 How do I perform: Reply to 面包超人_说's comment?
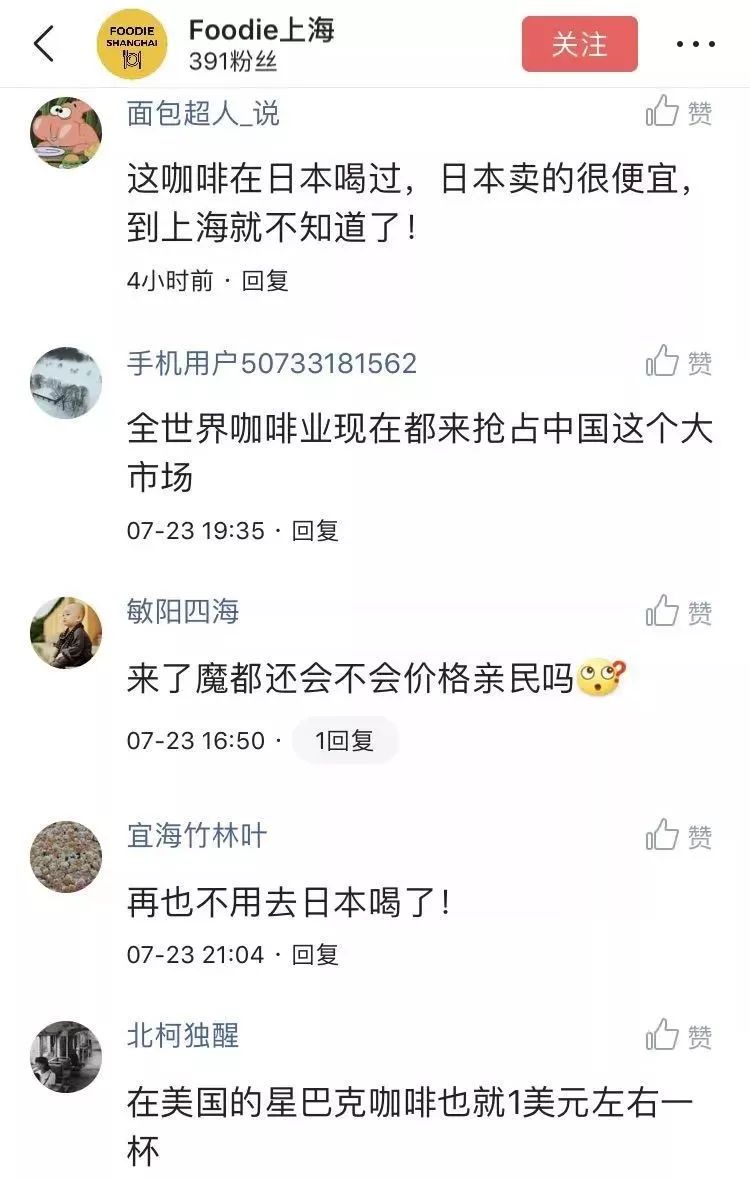[x=265, y=281]
